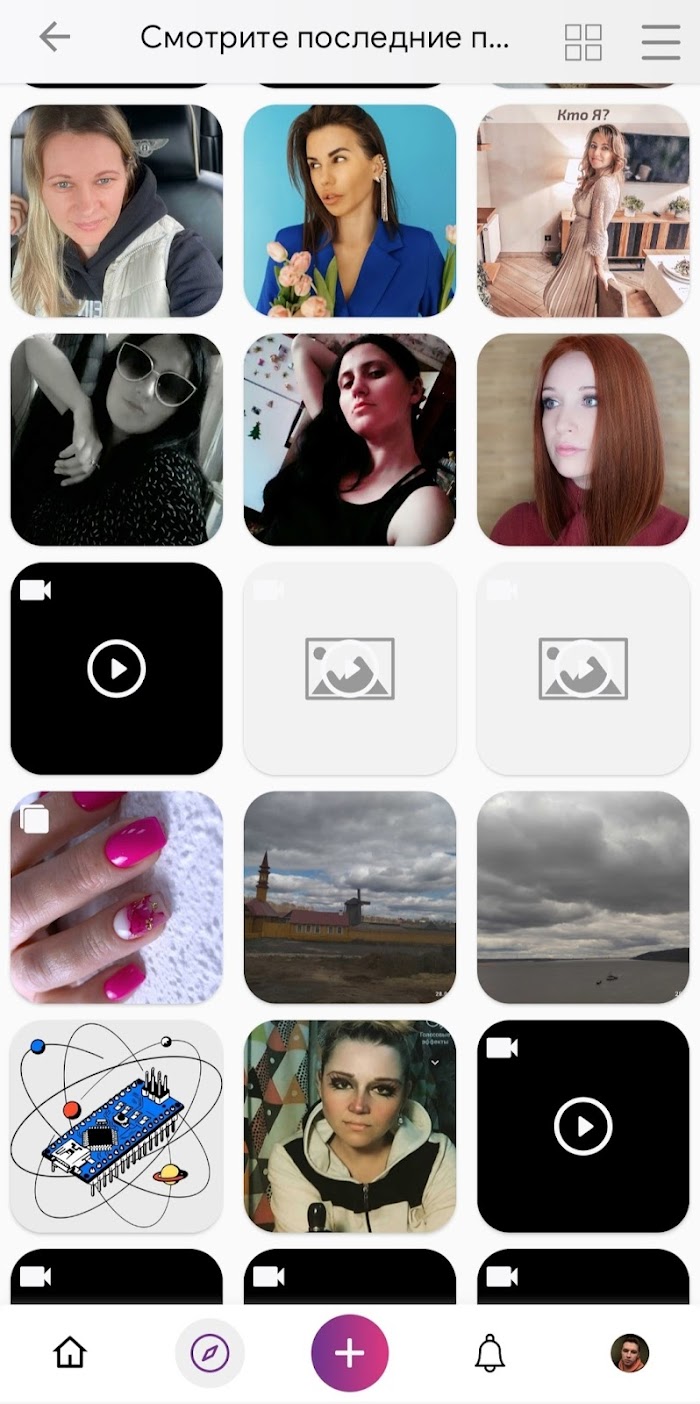
Task: Switch to grid view layout
Action: pyautogui.click(x=583, y=42)
